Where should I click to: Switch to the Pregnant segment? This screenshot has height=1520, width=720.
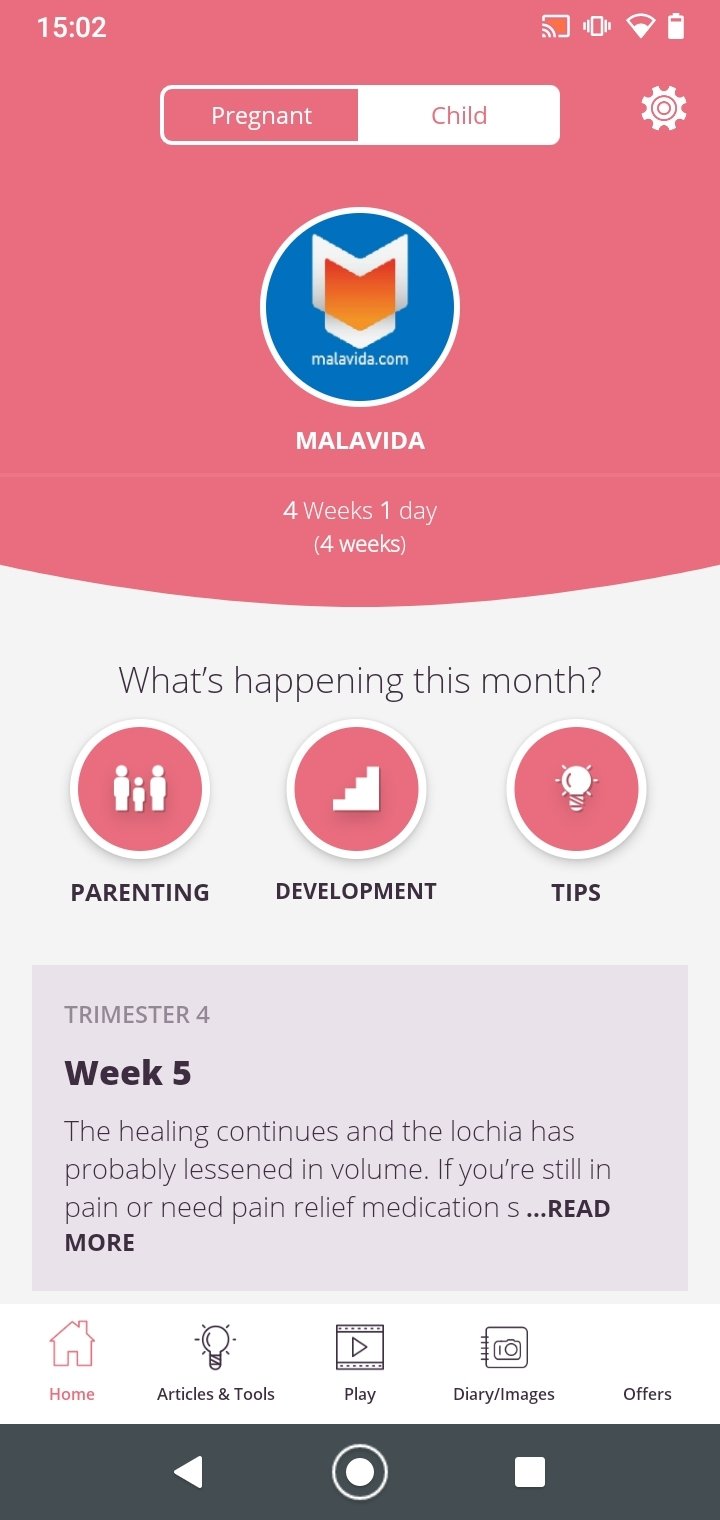261,115
